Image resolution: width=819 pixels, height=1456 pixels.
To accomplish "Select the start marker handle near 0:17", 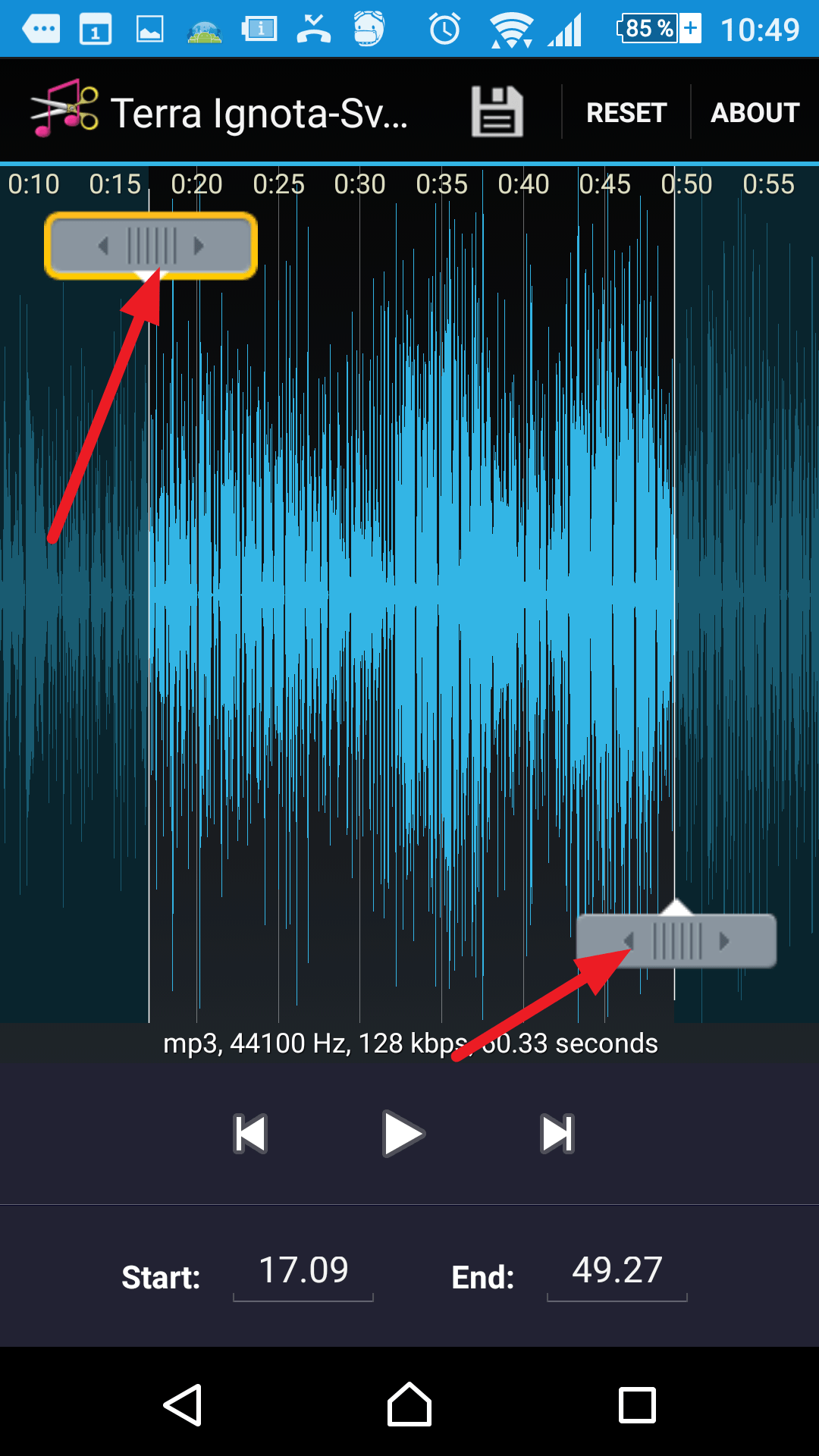I will tap(151, 246).
